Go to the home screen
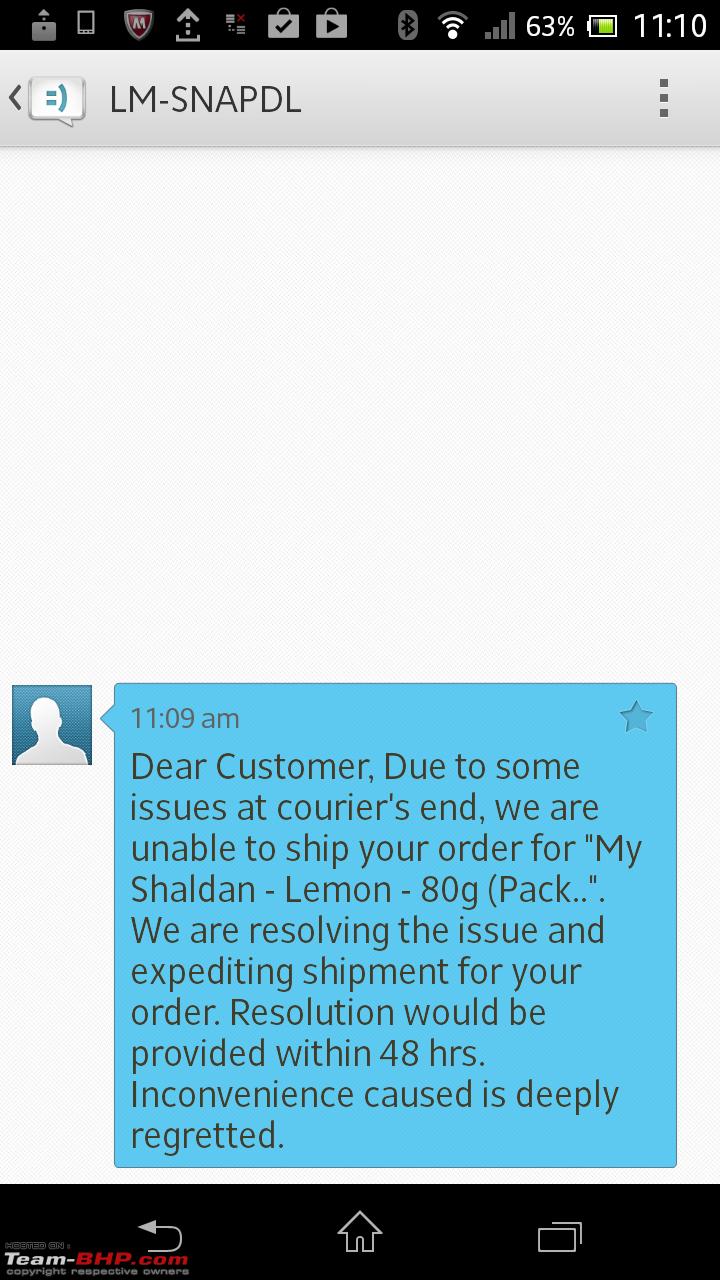The image size is (720, 1280). click(360, 1232)
